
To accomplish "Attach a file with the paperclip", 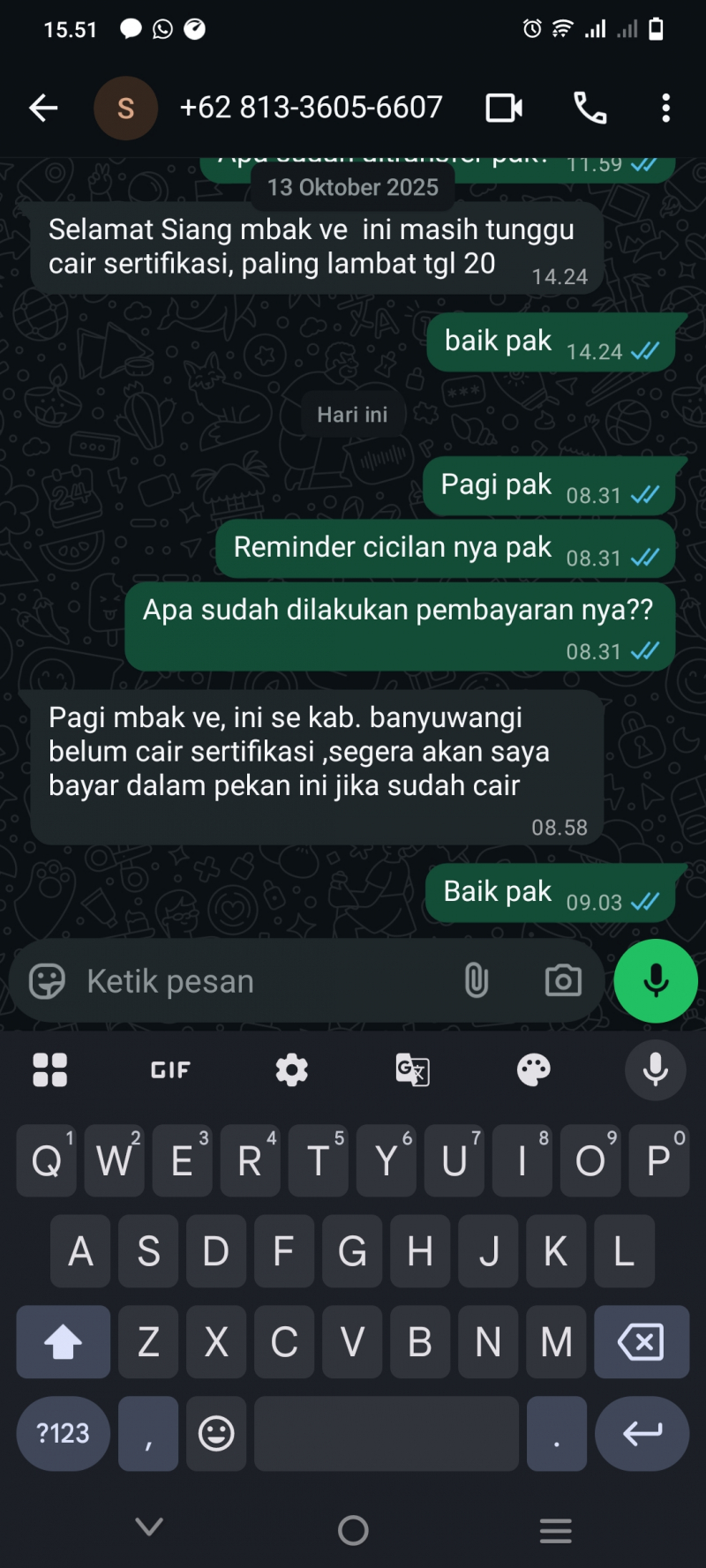I will pos(476,981).
